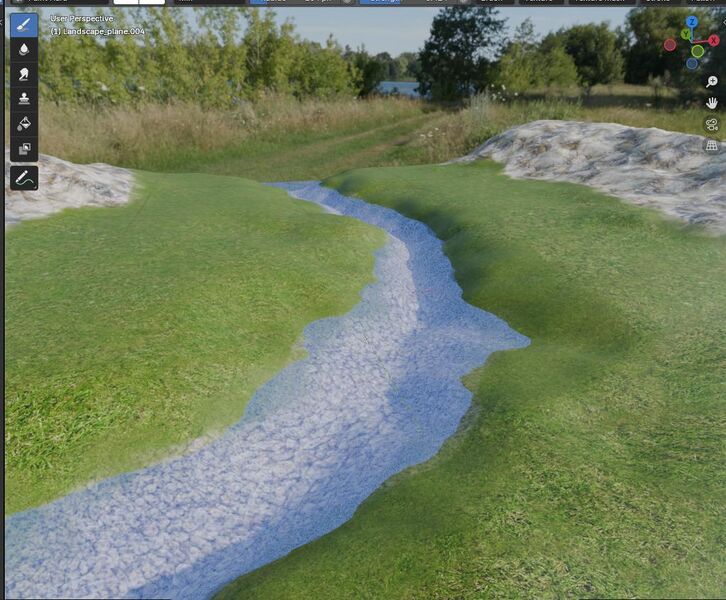Click the blue Z axis on gizmo
This screenshot has width=726, height=600.
(692, 22)
